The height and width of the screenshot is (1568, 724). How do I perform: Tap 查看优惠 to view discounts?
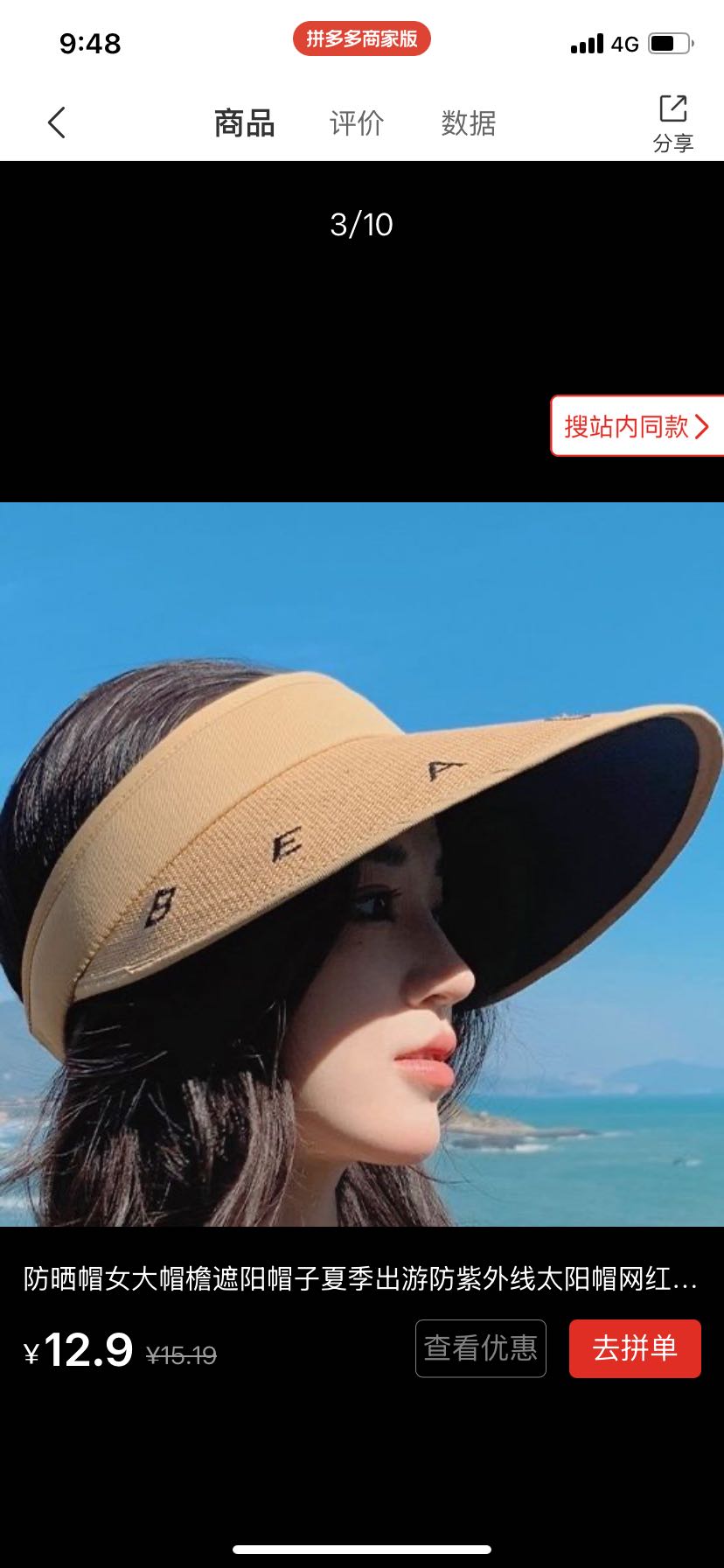481,1348
